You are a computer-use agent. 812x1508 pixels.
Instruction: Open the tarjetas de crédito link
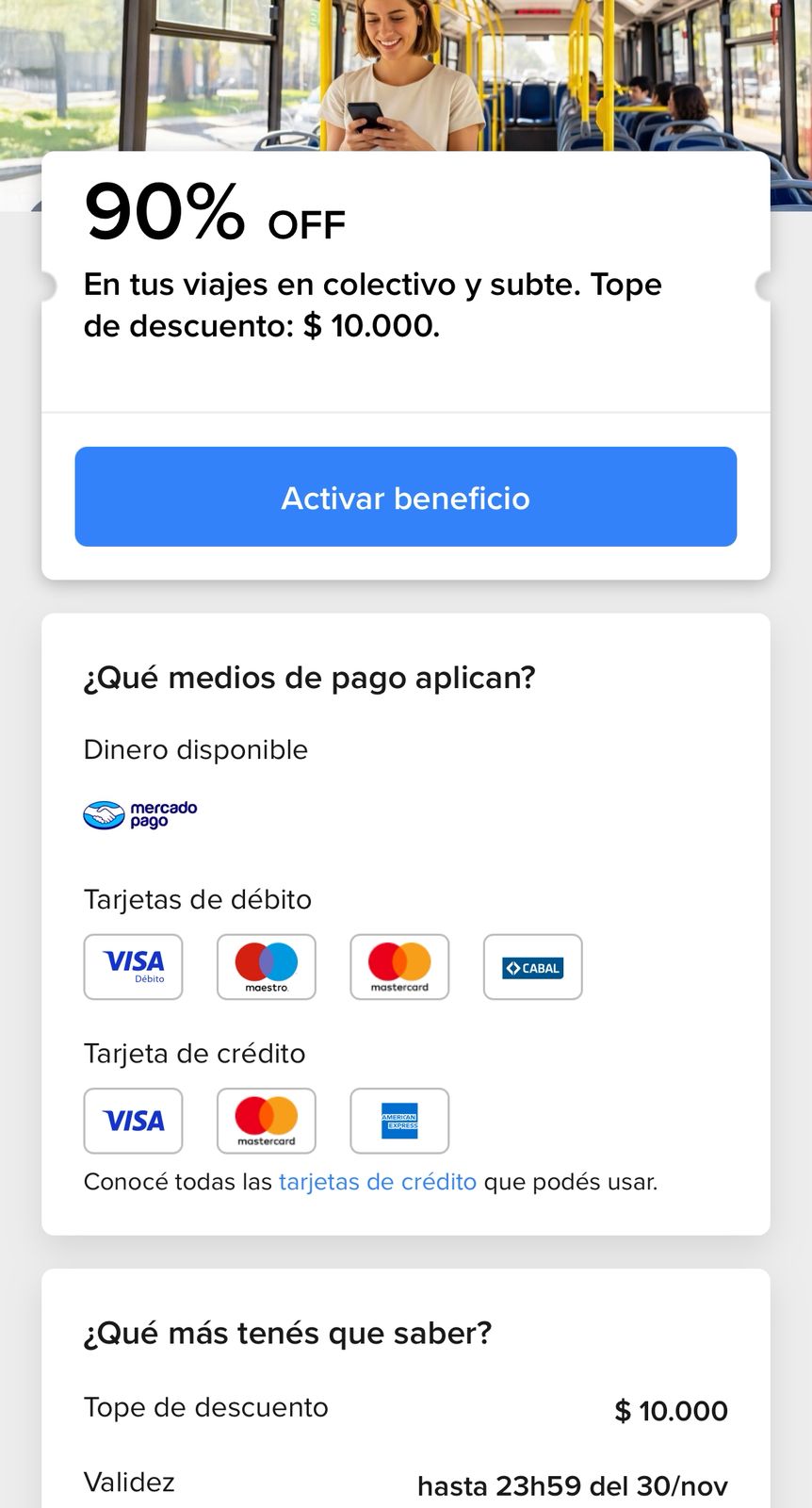click(379, 1181)
